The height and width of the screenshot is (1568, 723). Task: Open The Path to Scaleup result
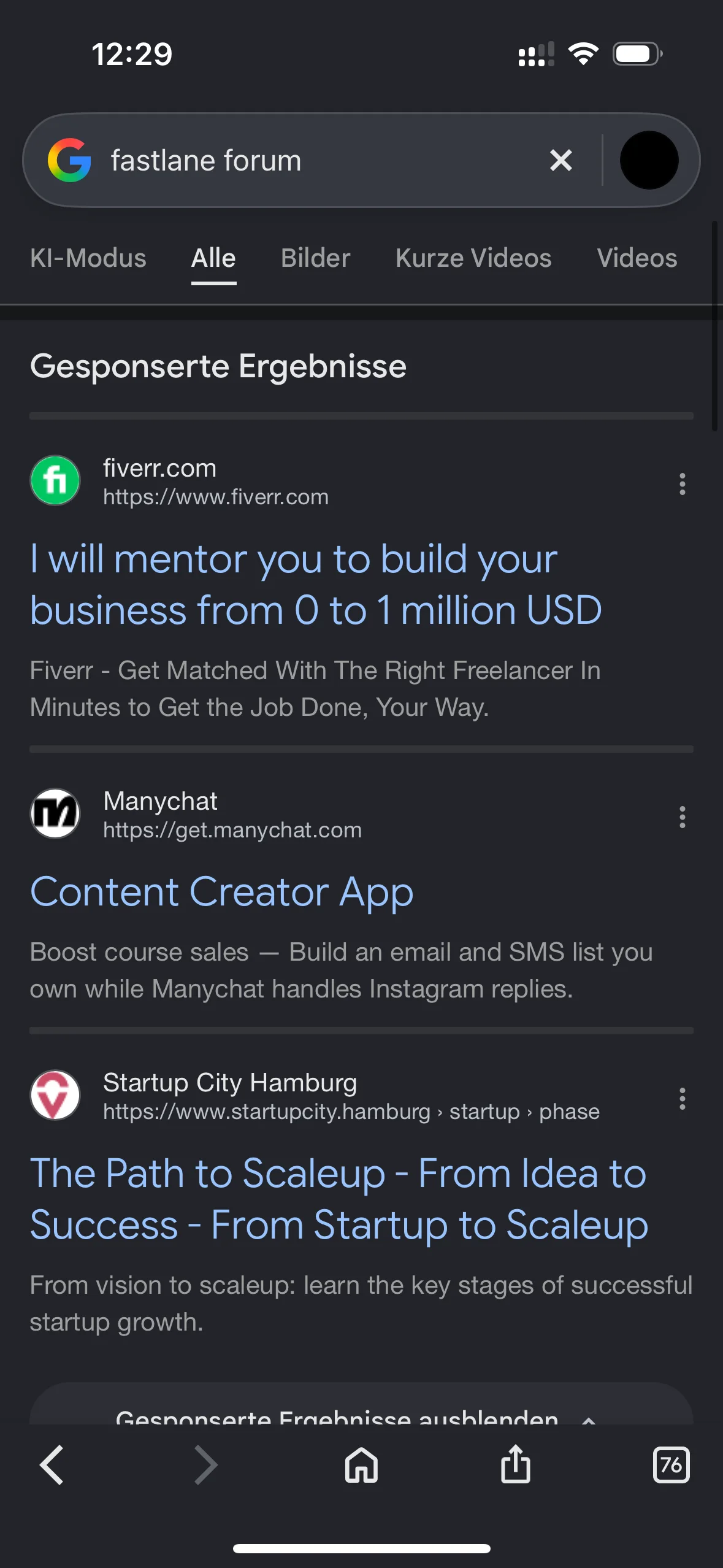click(339, 1199)
